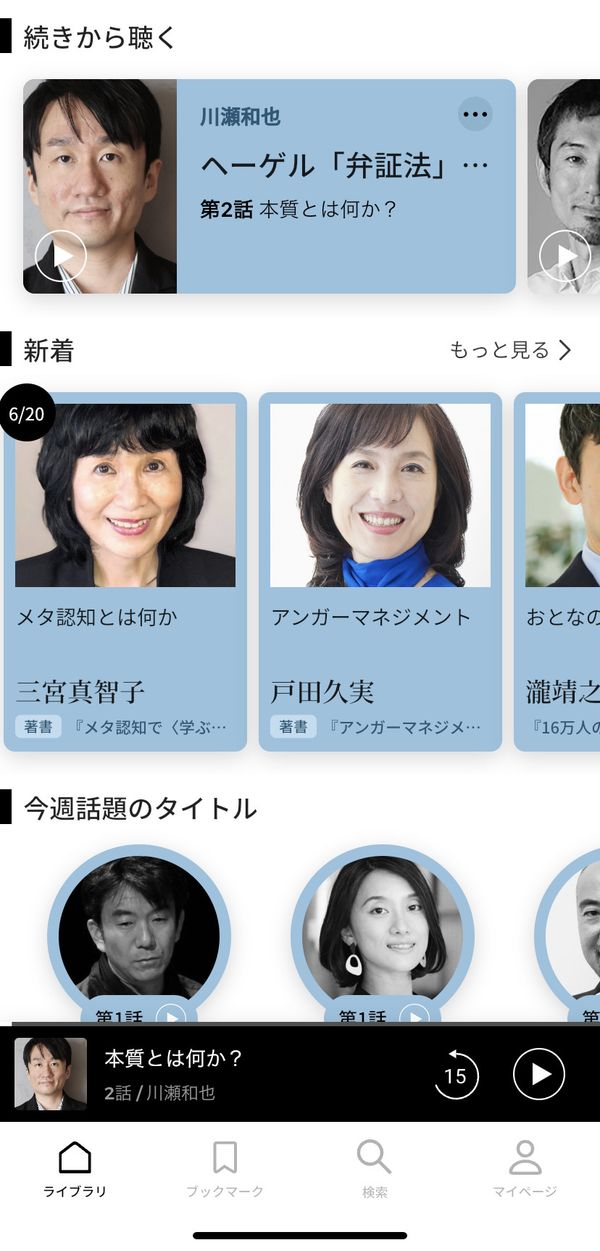Open the more options on the ヘーゲル「弁証法」 card
This screenshot has height=1251, width=600.
476,114
